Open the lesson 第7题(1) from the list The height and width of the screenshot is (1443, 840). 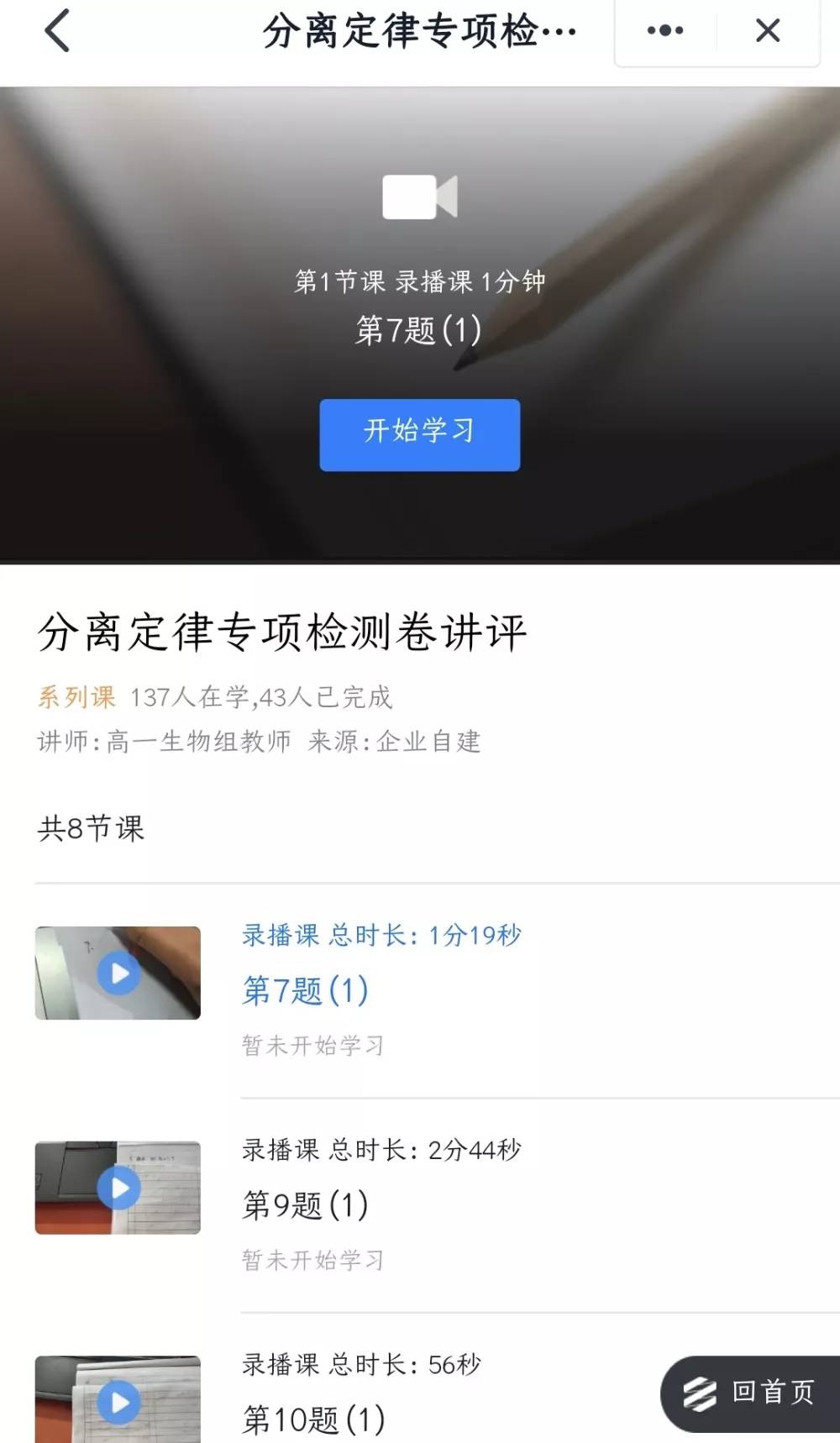coord(304,991)
